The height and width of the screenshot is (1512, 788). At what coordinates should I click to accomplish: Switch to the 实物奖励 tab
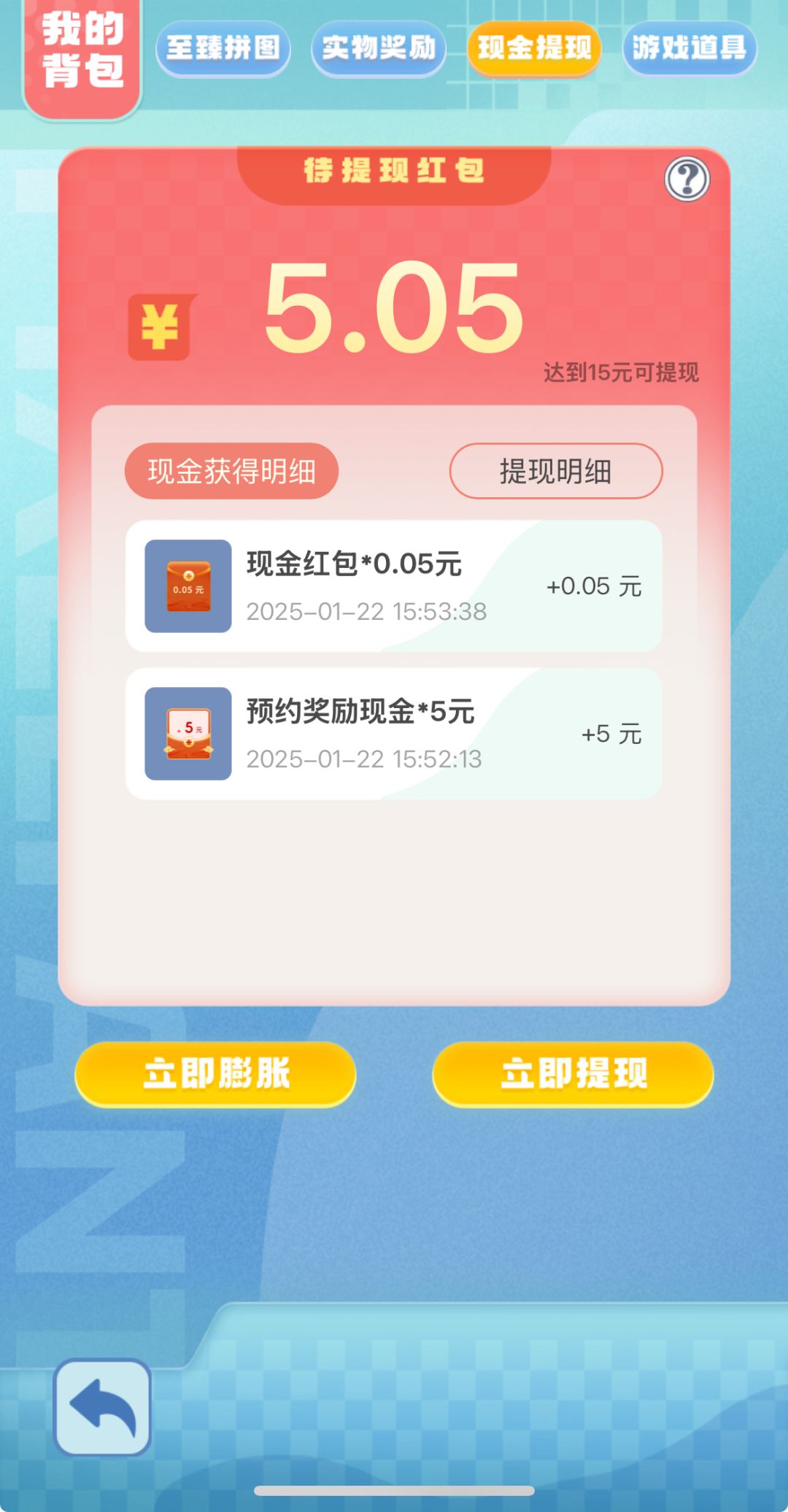[379, 50]
